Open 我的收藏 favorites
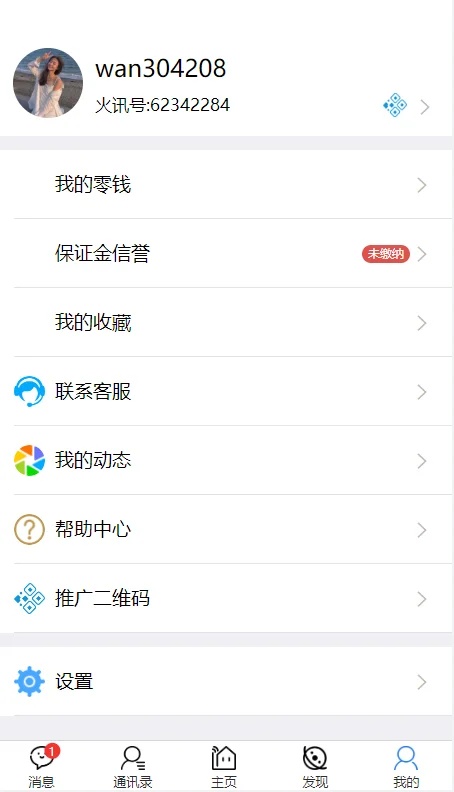Viewport: 454px width, 792px height. point(226,322)
